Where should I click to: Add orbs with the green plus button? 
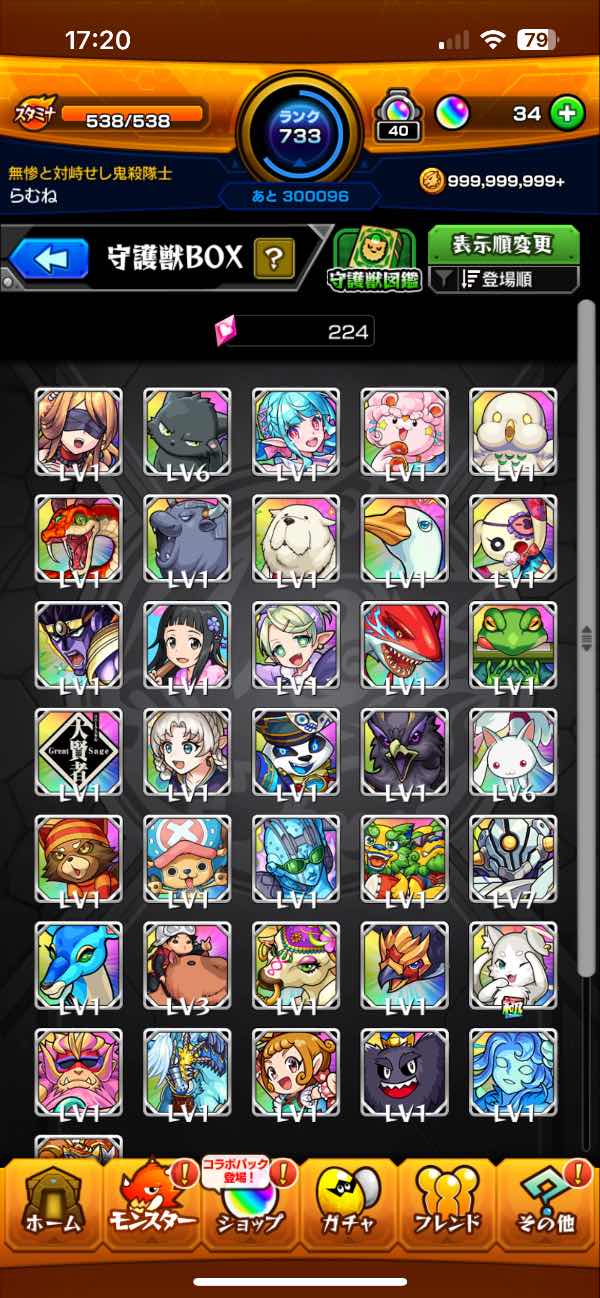(568, 114)
